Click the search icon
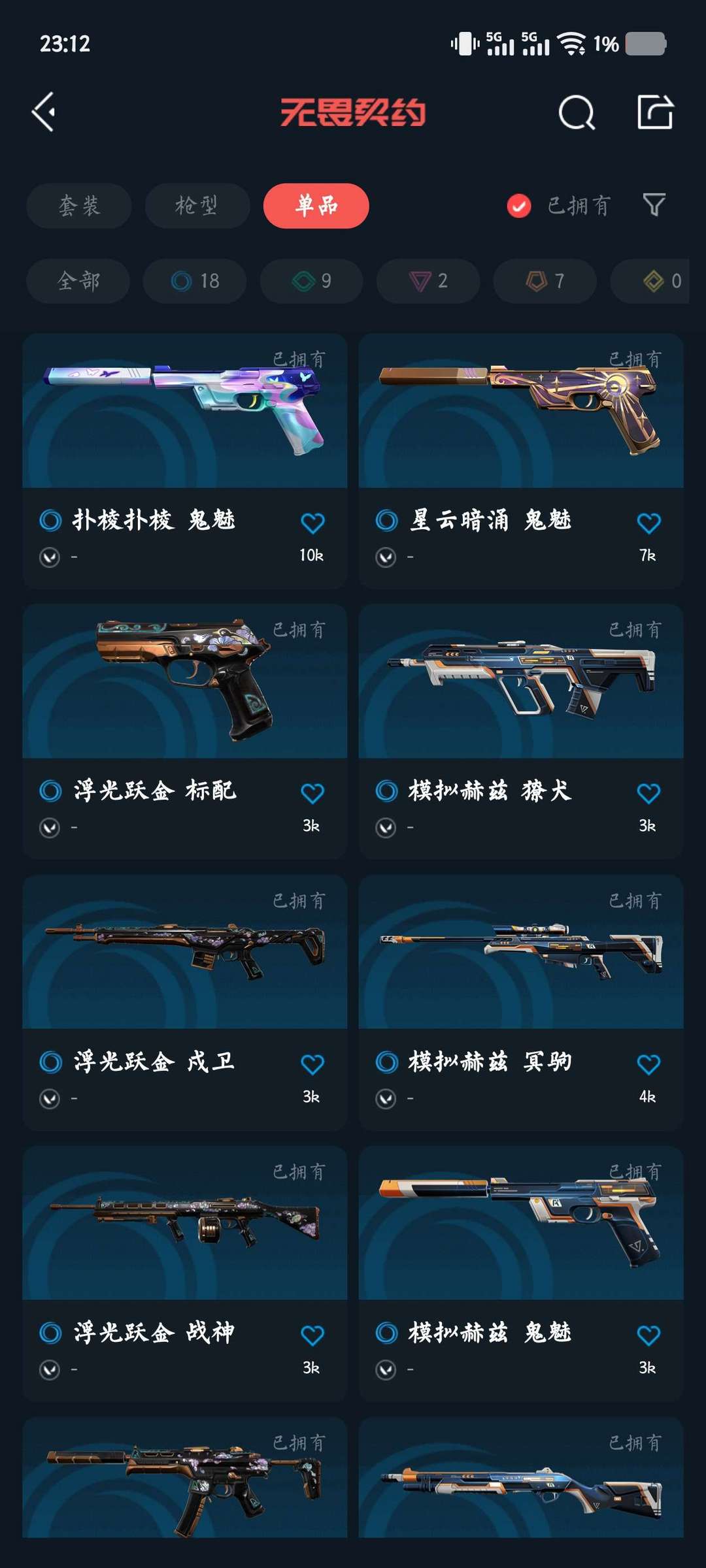Viewport: 706px width, 1568px height. click(576, 112)
